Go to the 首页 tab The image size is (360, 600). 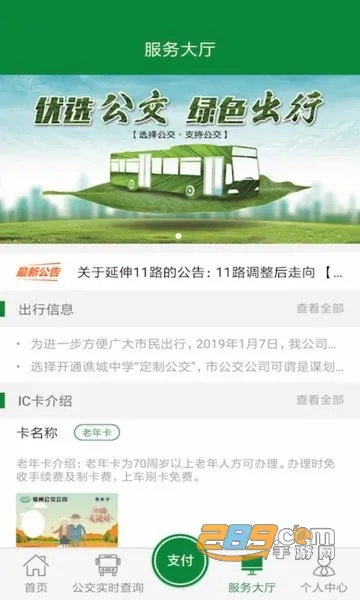pyautogui.click(x=36, y=573)
